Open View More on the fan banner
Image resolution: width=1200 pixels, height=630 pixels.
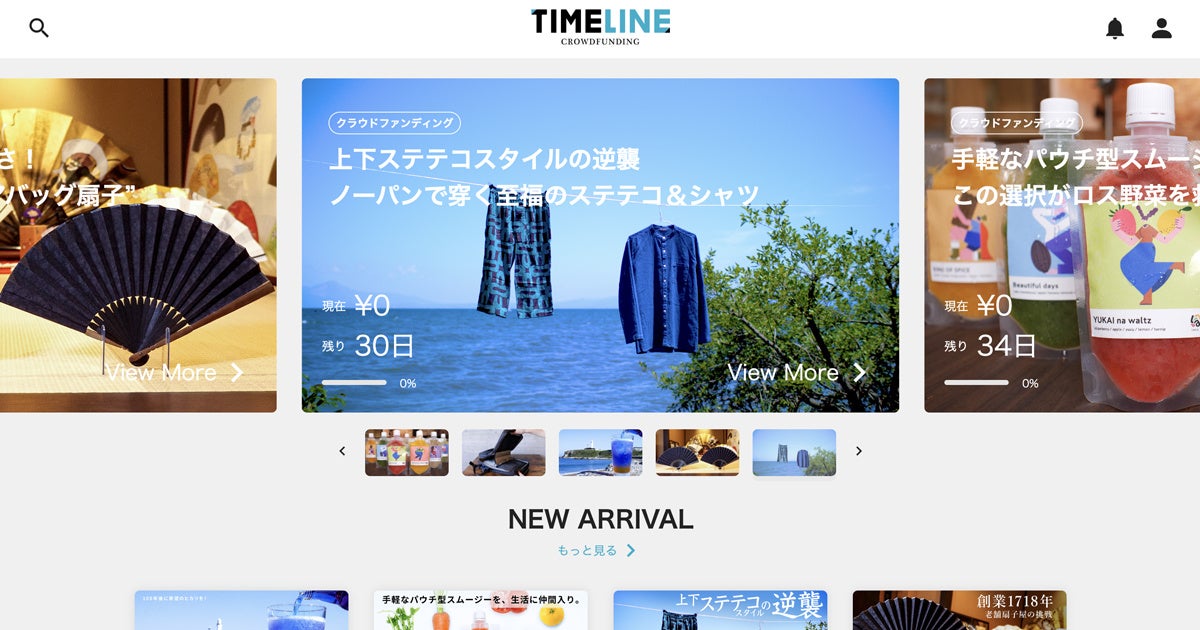tap(175, 373)
